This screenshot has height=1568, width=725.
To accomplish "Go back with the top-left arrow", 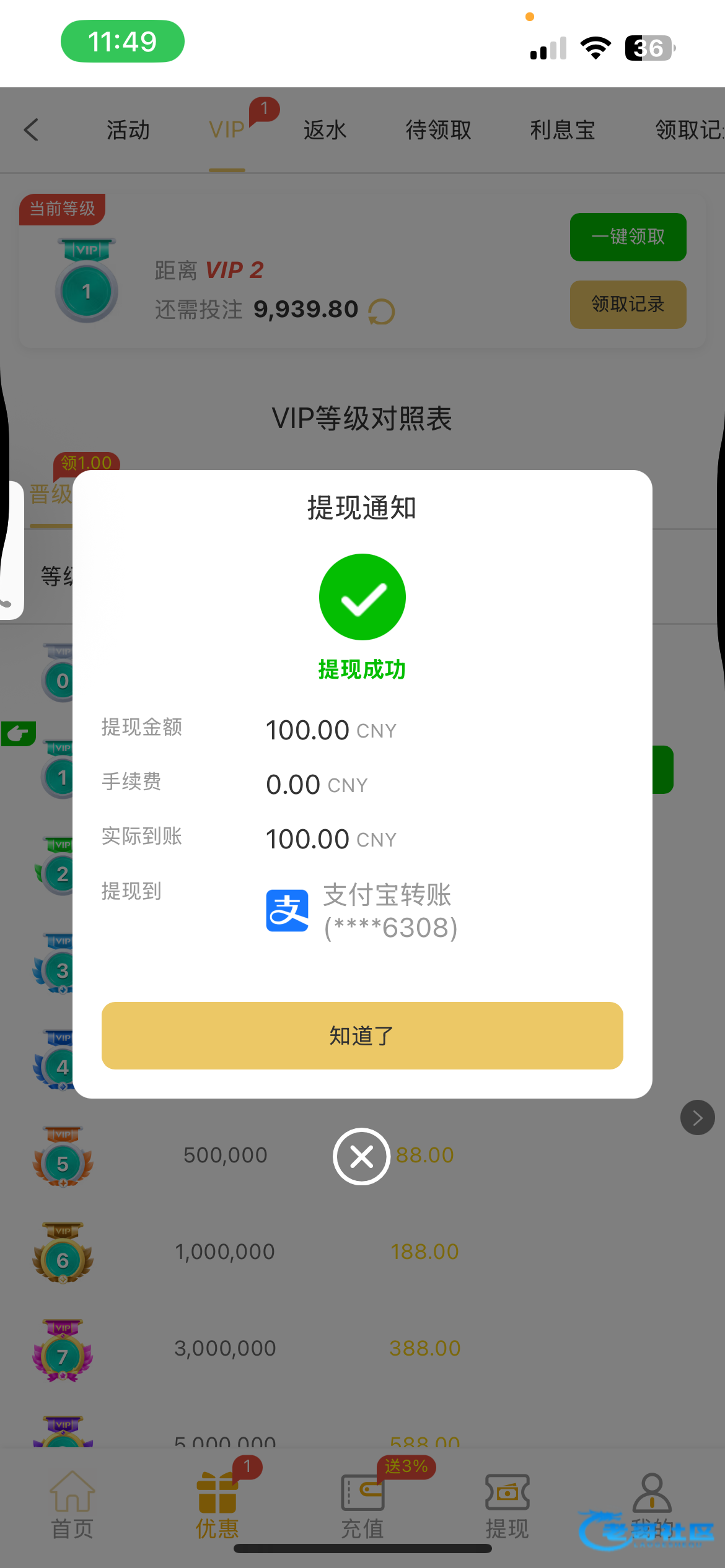I will tap(32, 130).
